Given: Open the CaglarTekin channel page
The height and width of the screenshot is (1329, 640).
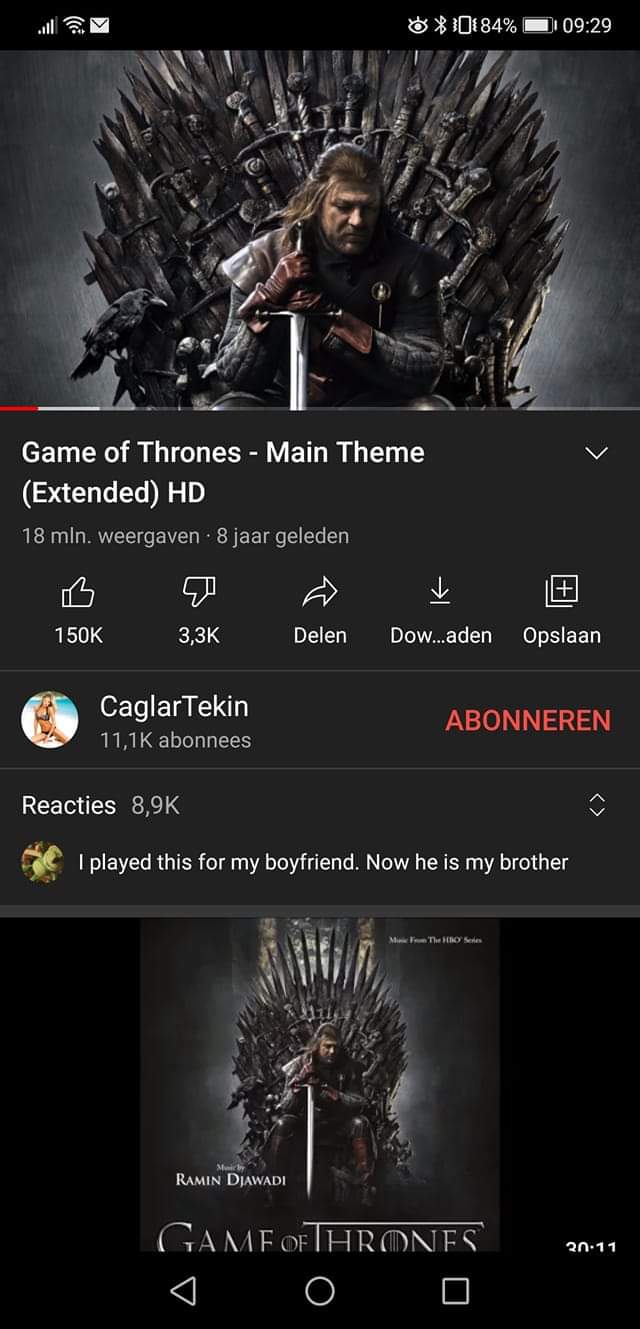Looking at the screenshot, I should pos(174,707).
